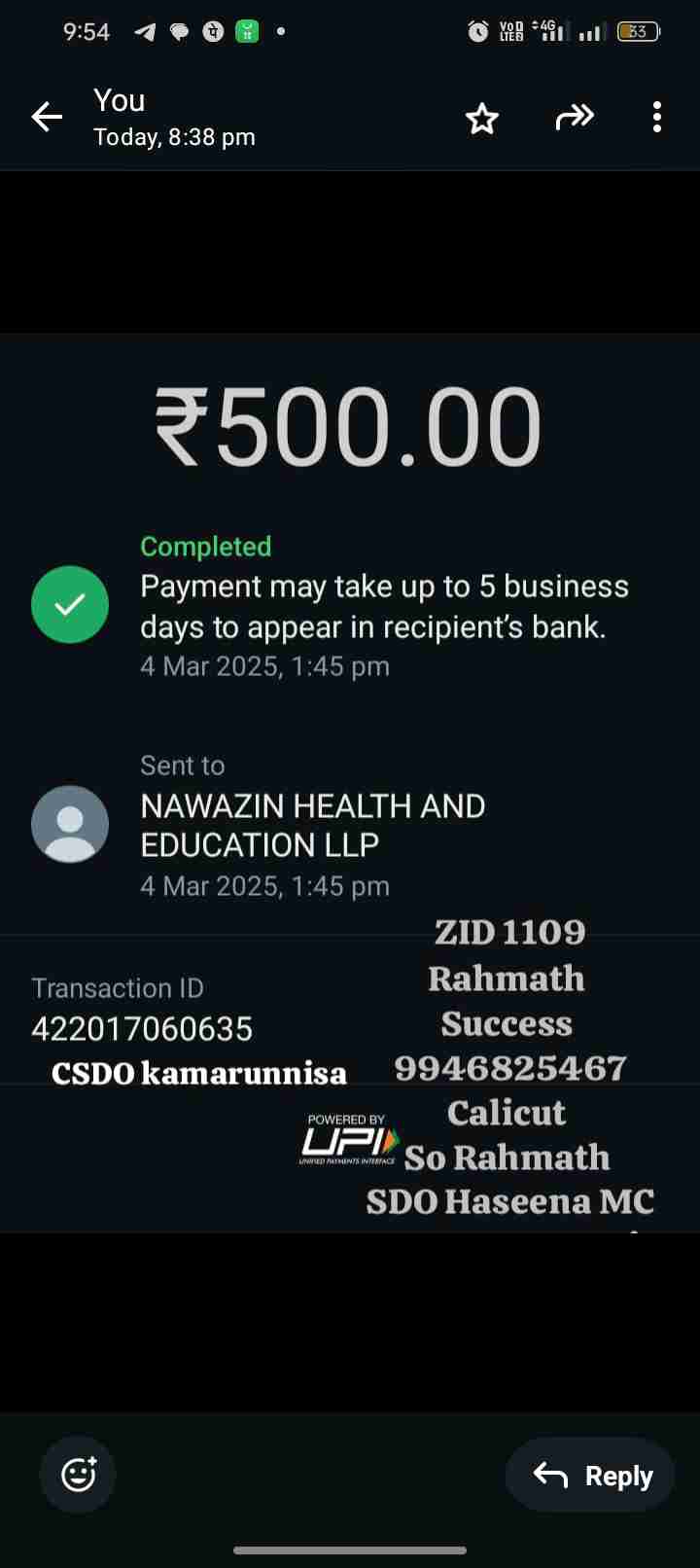The width and height of the screenshot is (700, 1568).
Task: Forward this image with the arrow icon
Action: pos(575,118)
